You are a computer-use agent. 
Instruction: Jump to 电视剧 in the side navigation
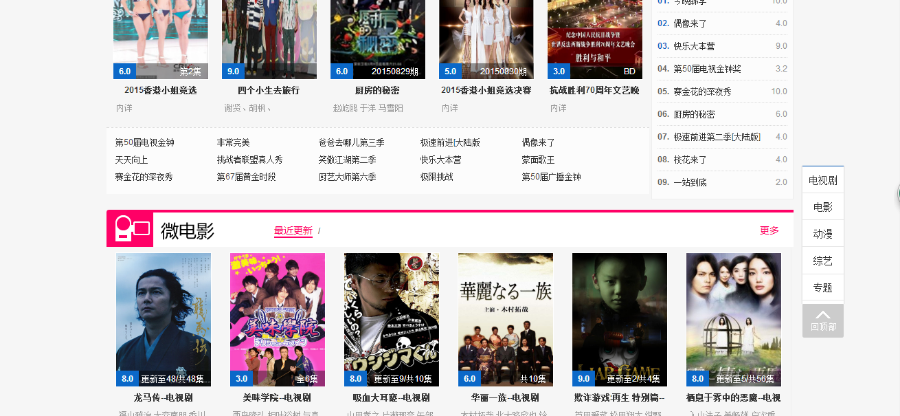(822, 181)
